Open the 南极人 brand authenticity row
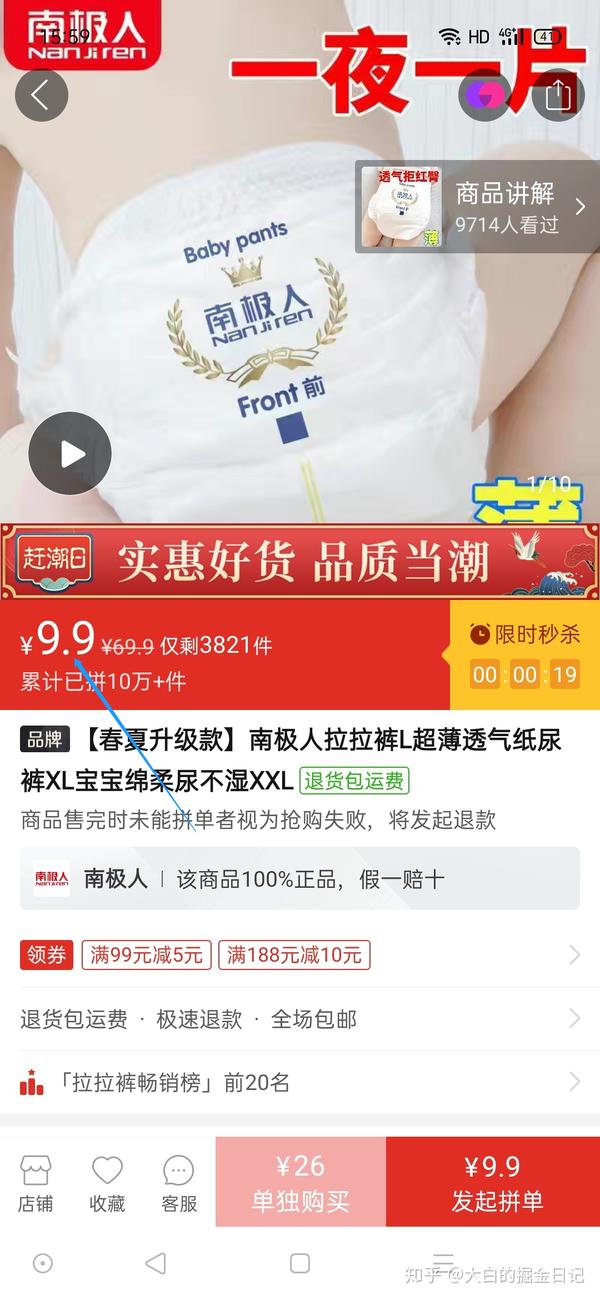Viewport: 600px width, 1300px height. point(300,879)
